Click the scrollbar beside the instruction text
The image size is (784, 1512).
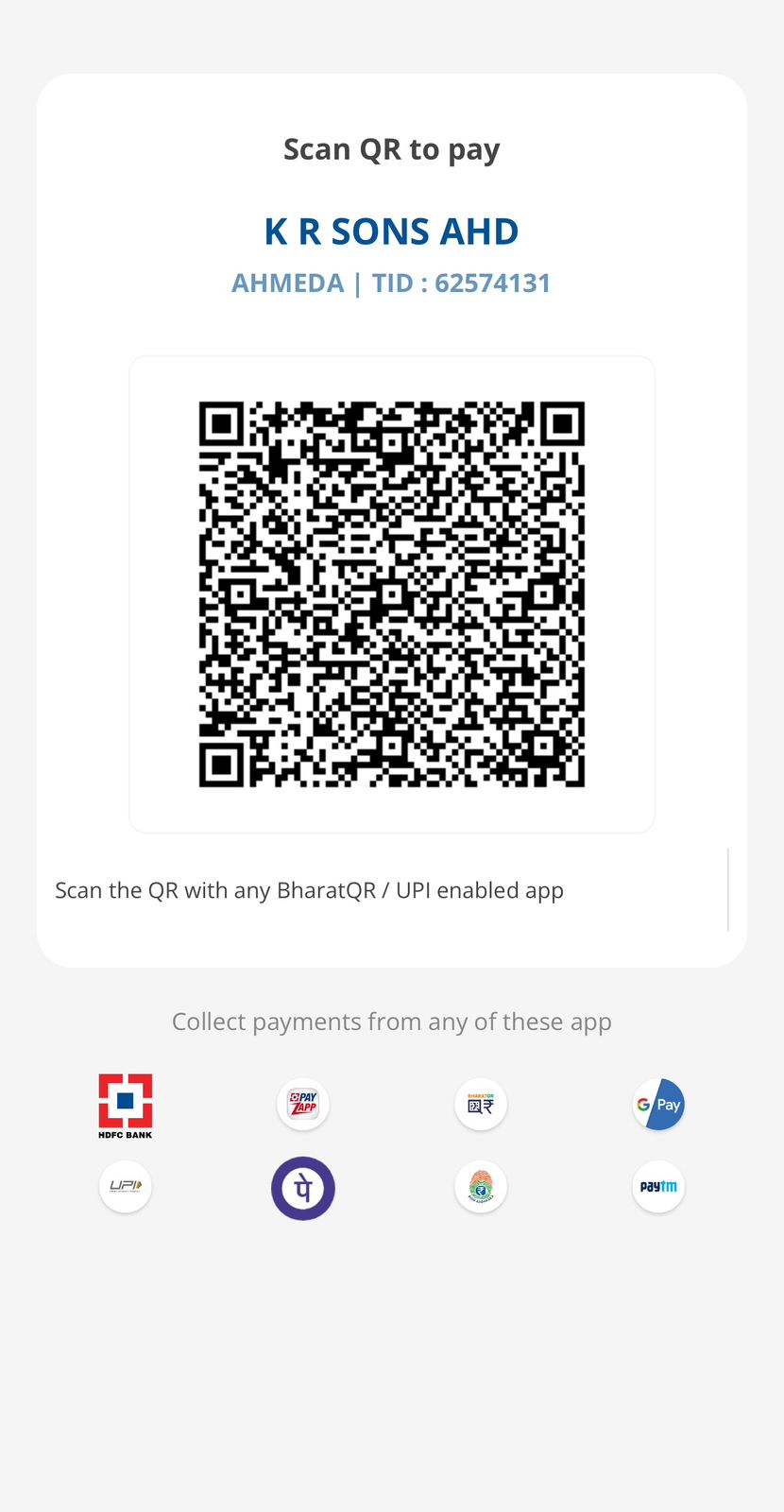(x=727, y=889)
